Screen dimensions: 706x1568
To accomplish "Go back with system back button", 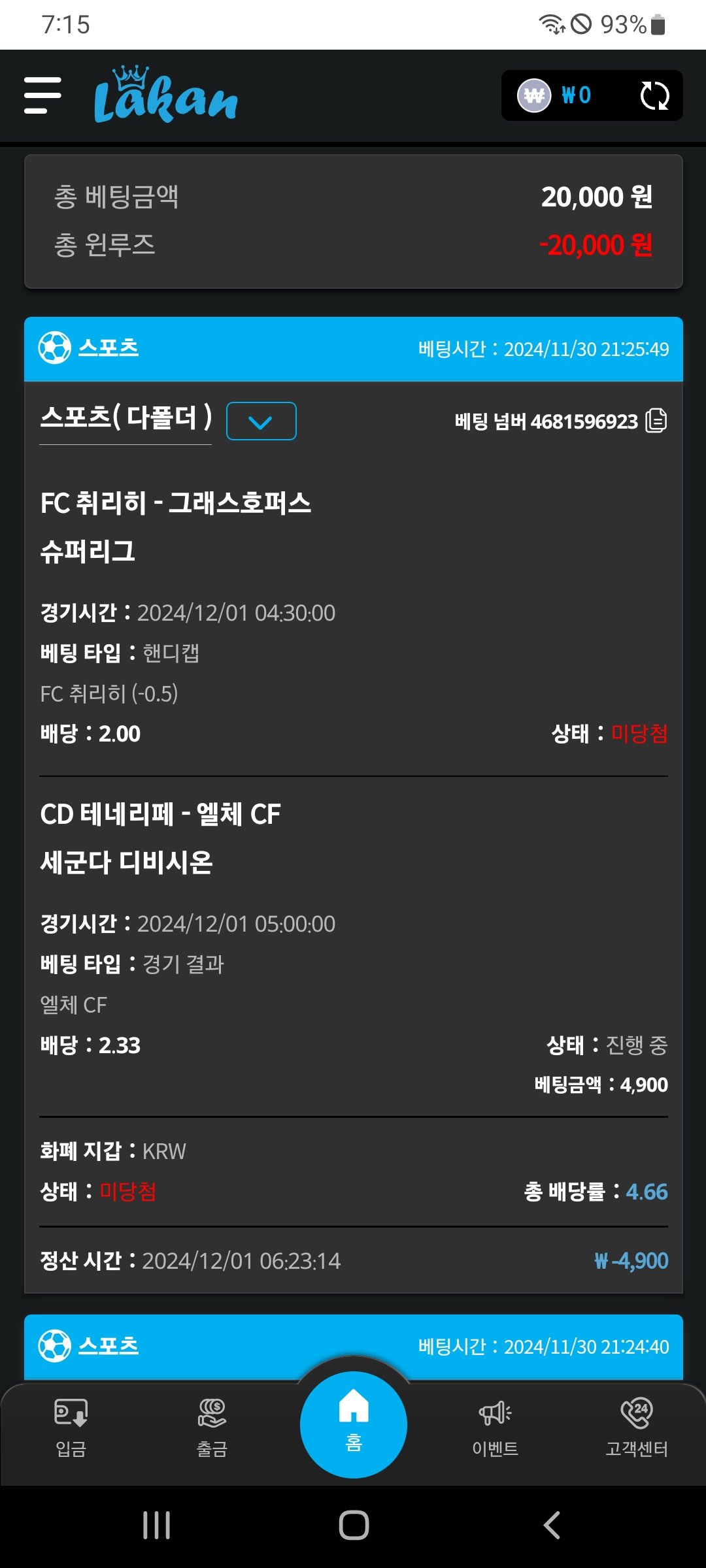I will point(552,1525).
